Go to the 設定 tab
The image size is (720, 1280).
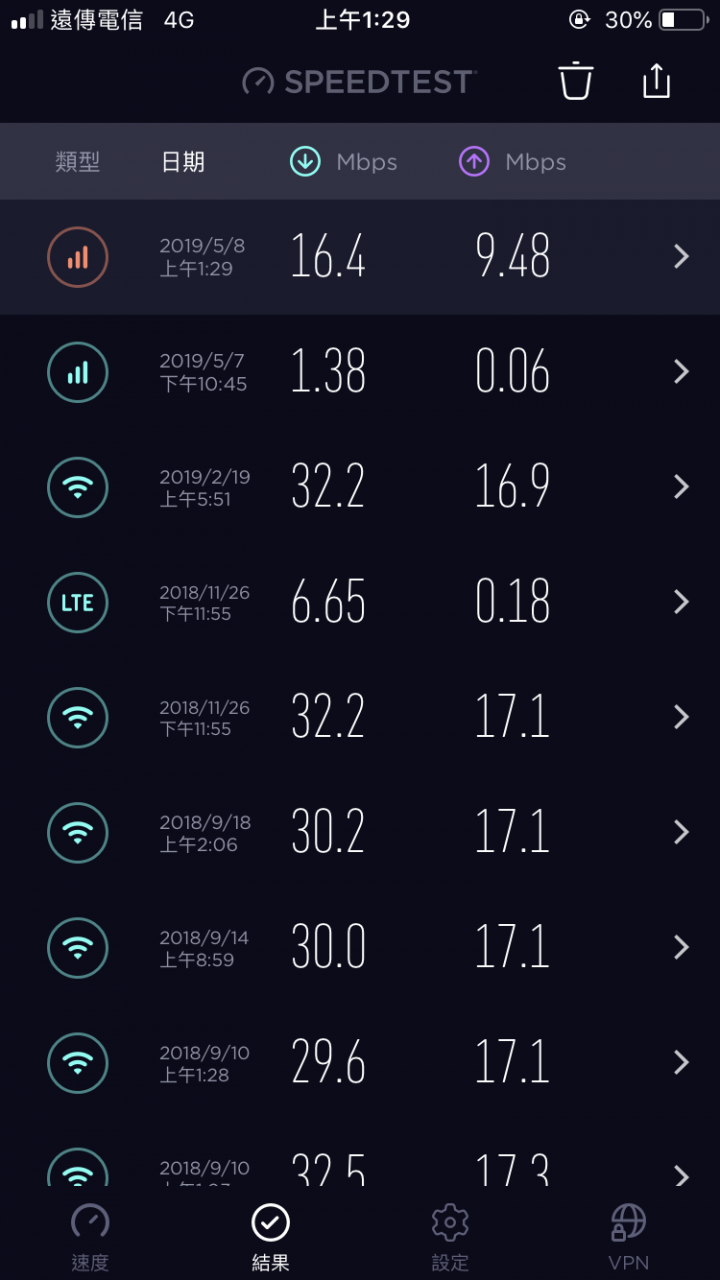point(450,1238)
